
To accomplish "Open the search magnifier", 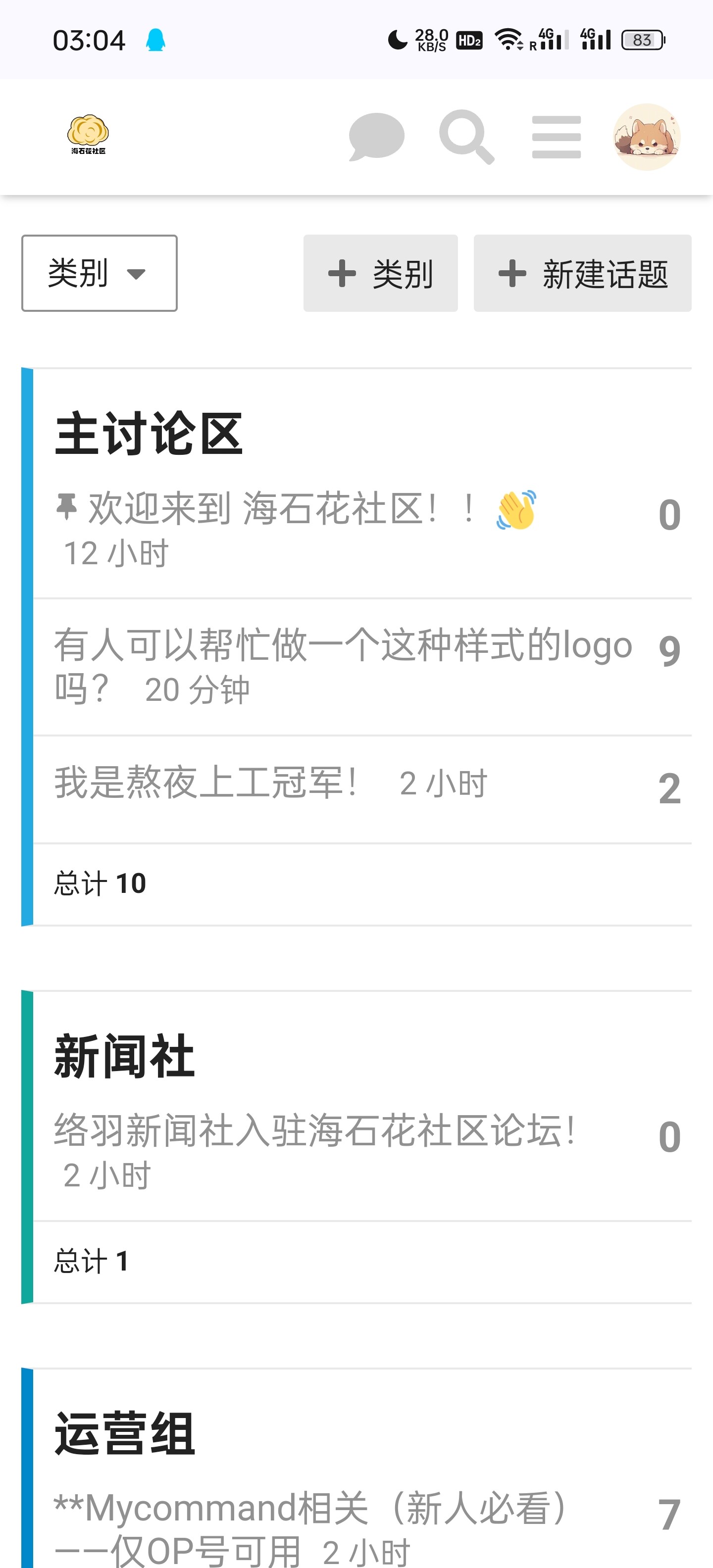I will pos(466,137).
